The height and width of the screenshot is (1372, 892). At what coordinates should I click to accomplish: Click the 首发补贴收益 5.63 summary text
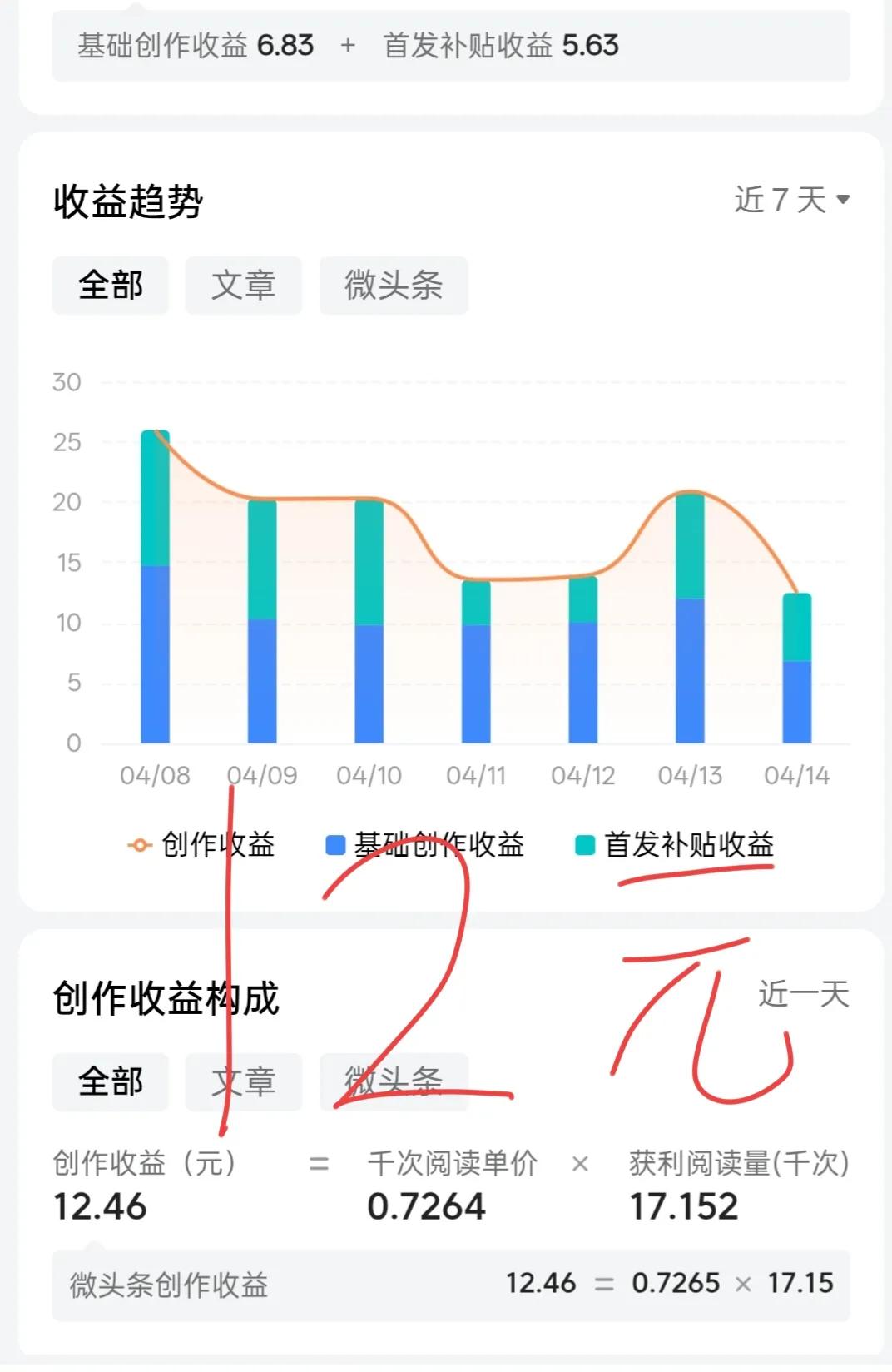point(499,46)
